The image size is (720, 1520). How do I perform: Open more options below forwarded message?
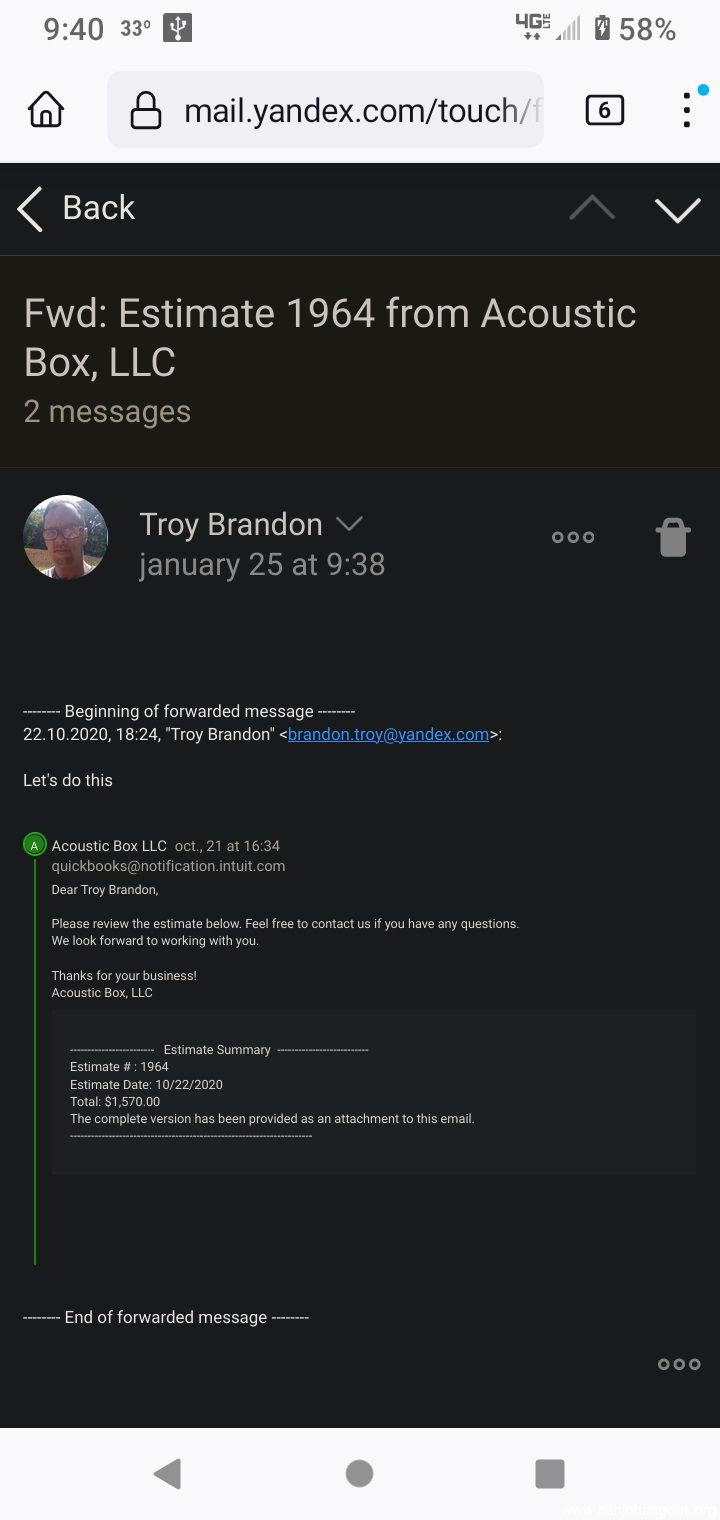coord(679,1364)
